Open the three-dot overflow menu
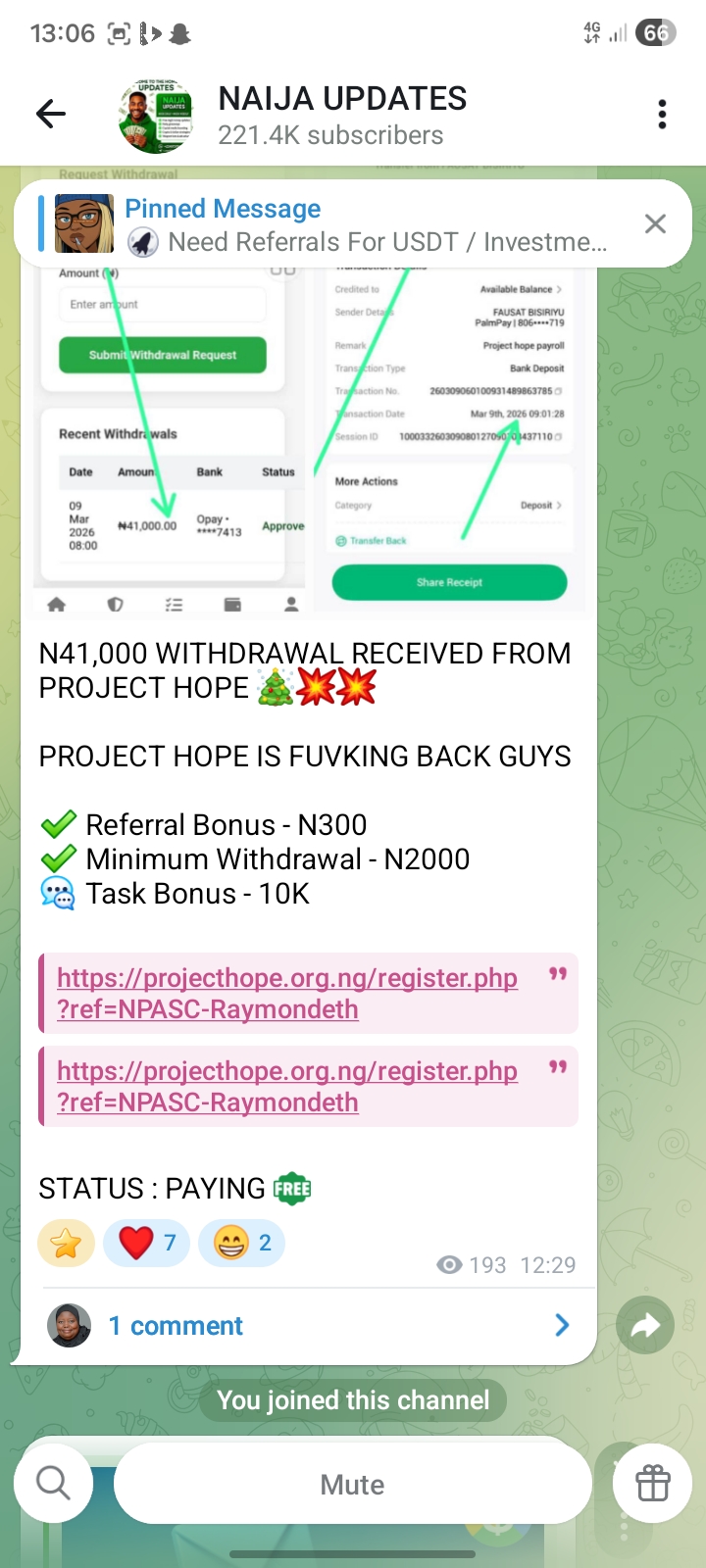 pyautogui.click(x=663, y=115)
